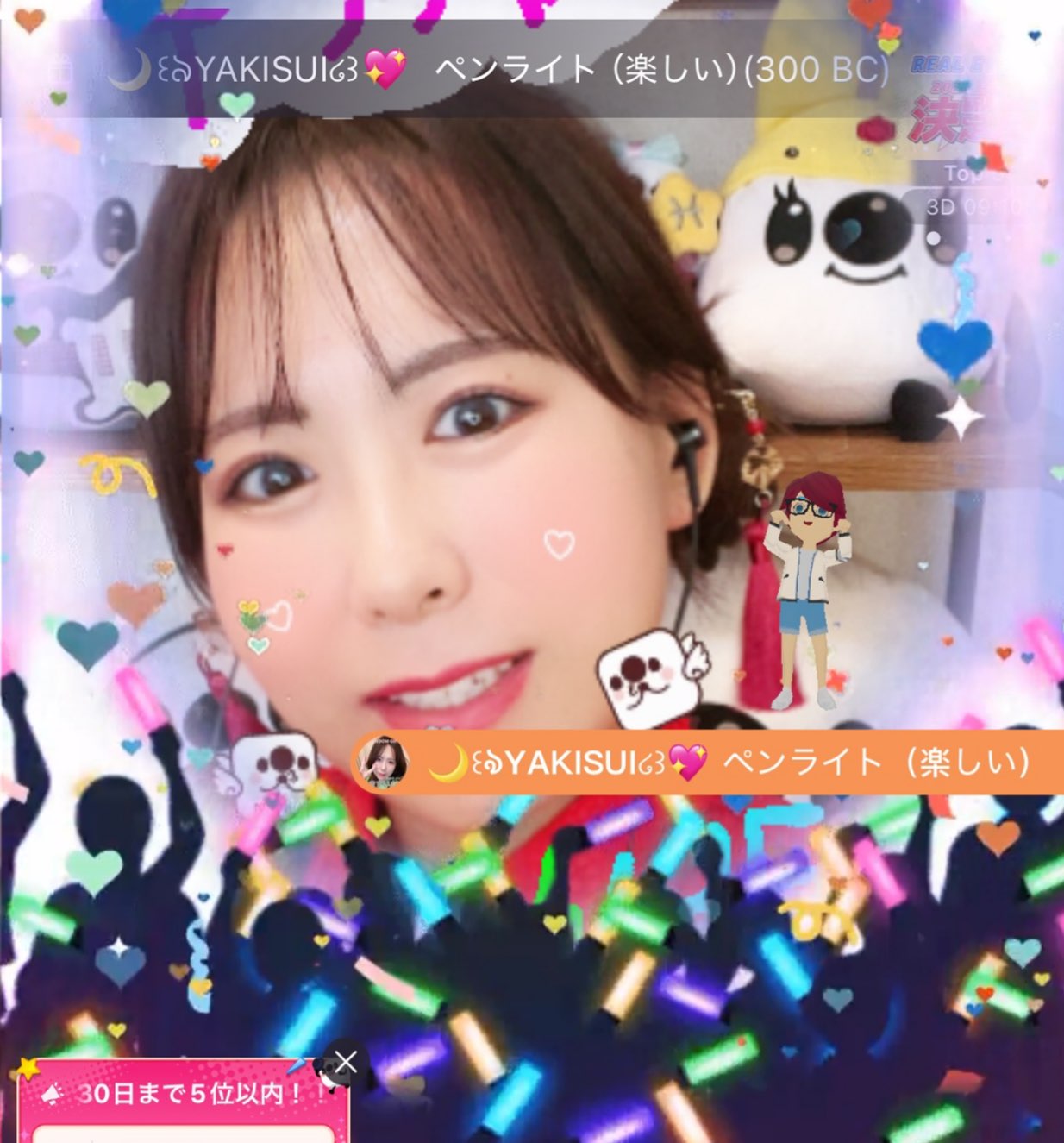The image size is (1064, 1143).
Task: Close the 30日まで5位以内 goal banner
Action: click(x=346, y=1062)
